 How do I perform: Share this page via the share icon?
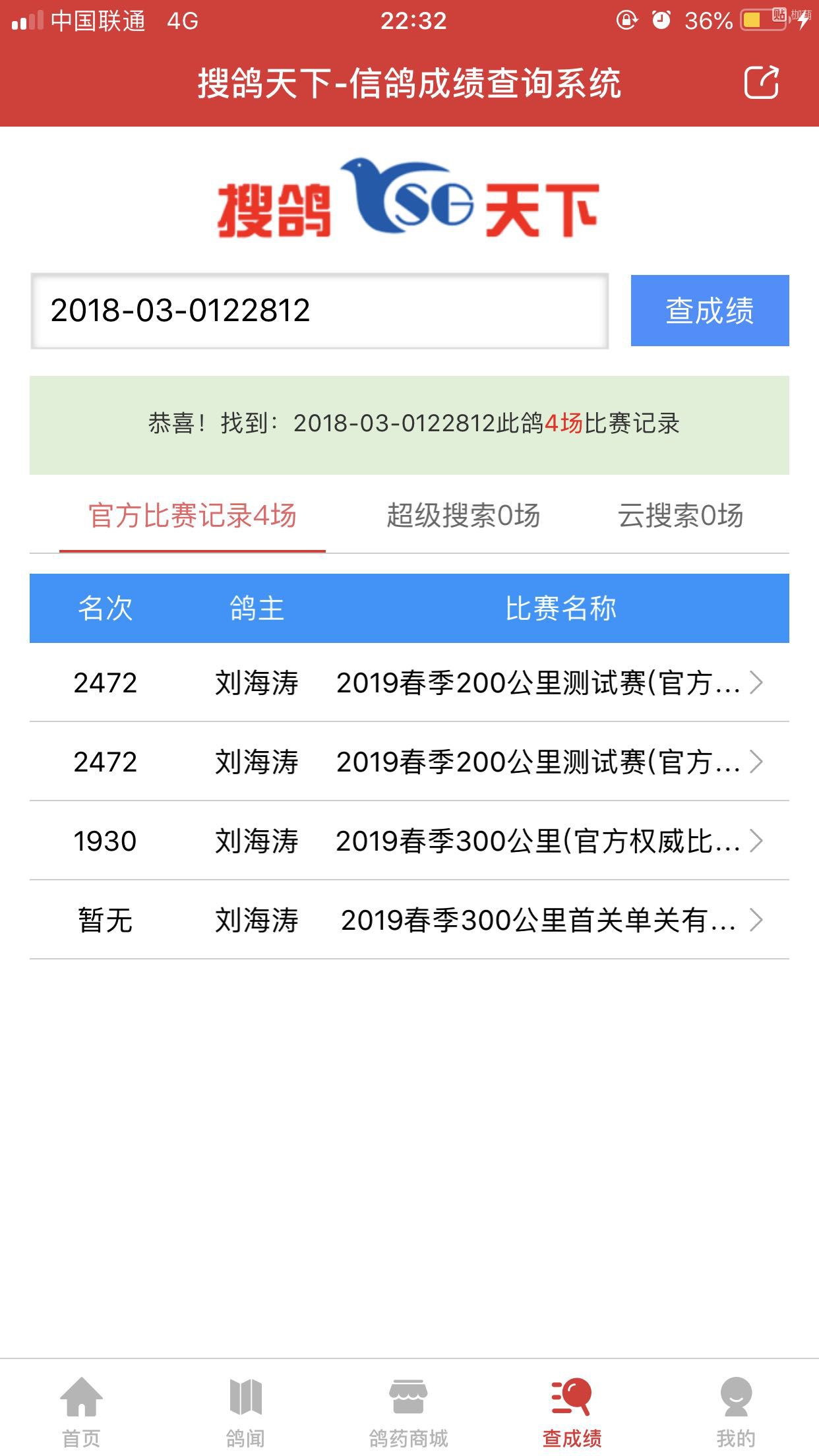[x=762, y=83]
